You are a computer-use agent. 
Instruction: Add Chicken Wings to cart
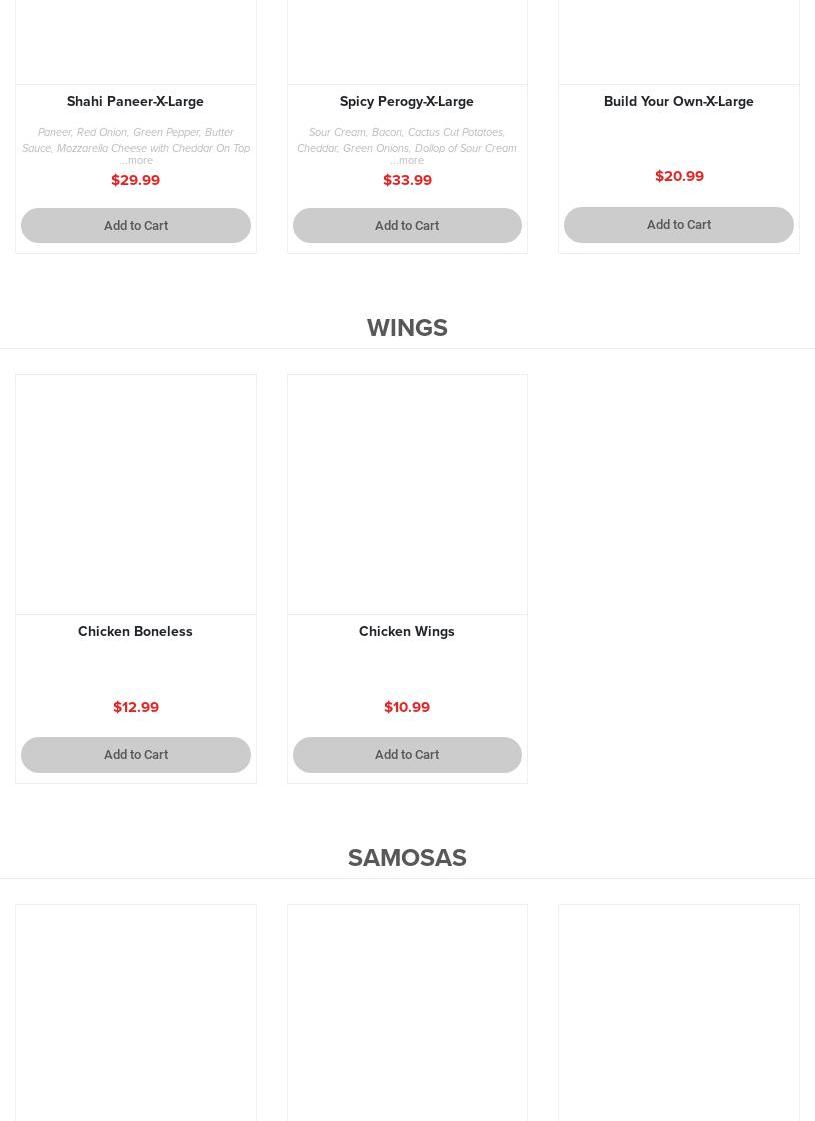pos(406,754)
